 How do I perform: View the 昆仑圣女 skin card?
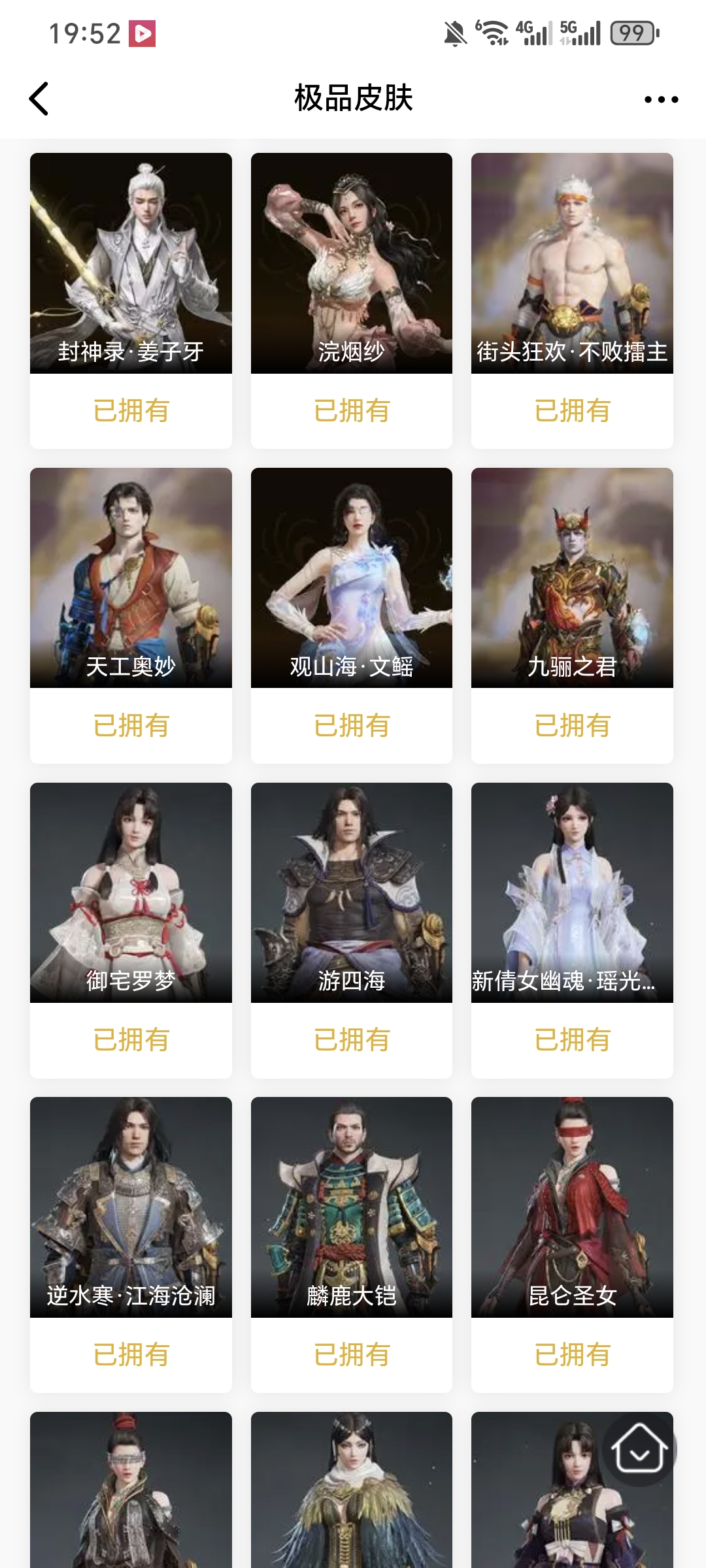tap(572, 1207)
